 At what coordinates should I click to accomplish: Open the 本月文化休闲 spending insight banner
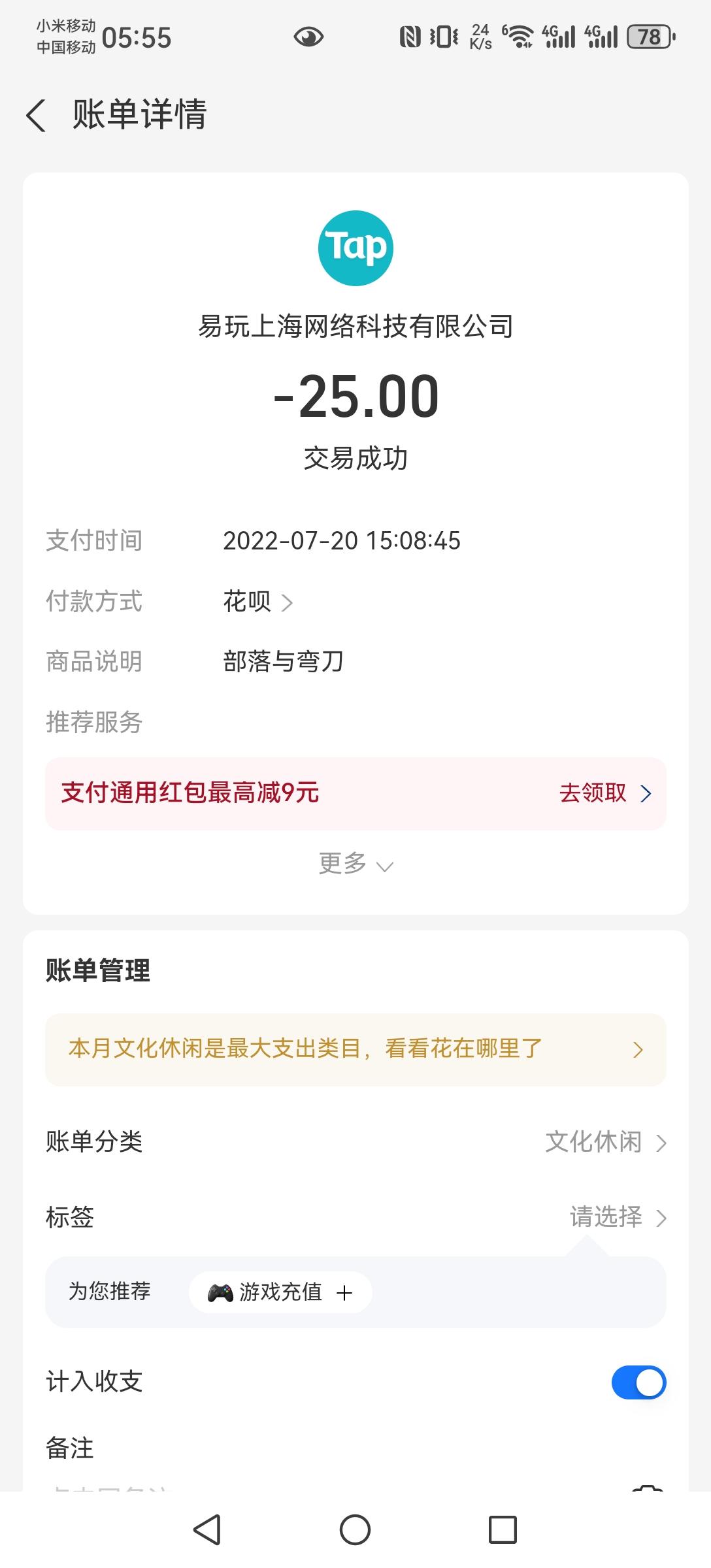(355, 1049)
